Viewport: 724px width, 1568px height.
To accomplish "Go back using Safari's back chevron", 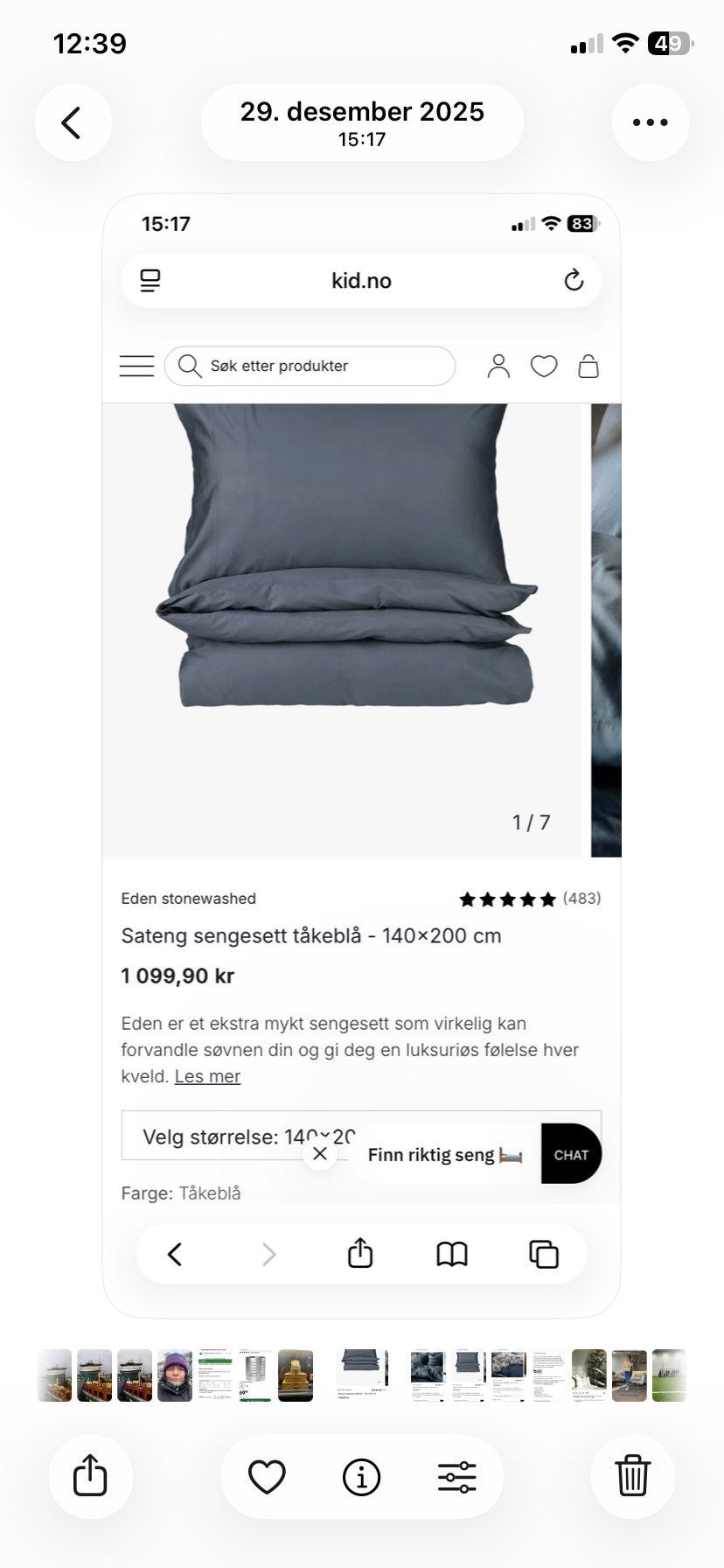I will click(174, 1254).
